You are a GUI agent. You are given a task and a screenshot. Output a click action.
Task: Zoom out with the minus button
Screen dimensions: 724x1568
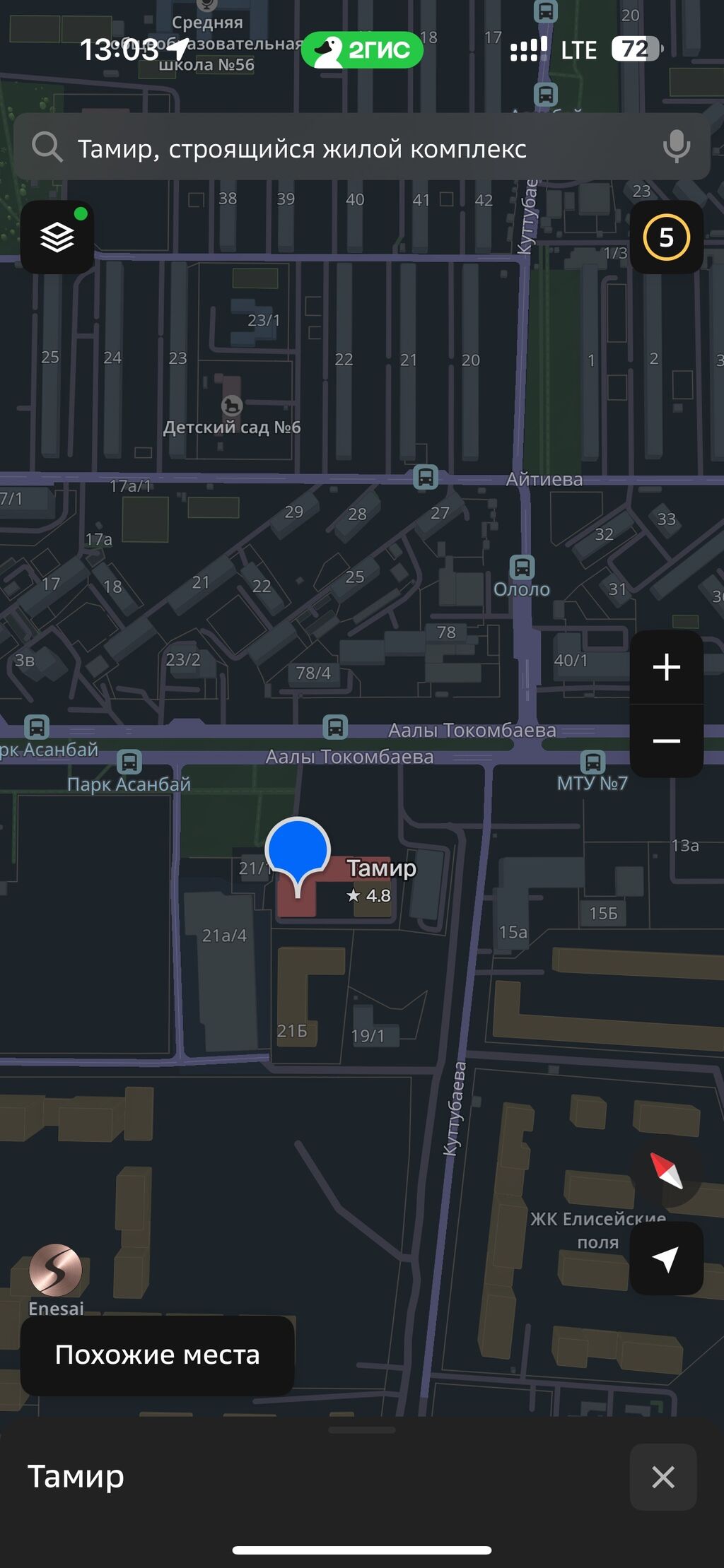666,741
